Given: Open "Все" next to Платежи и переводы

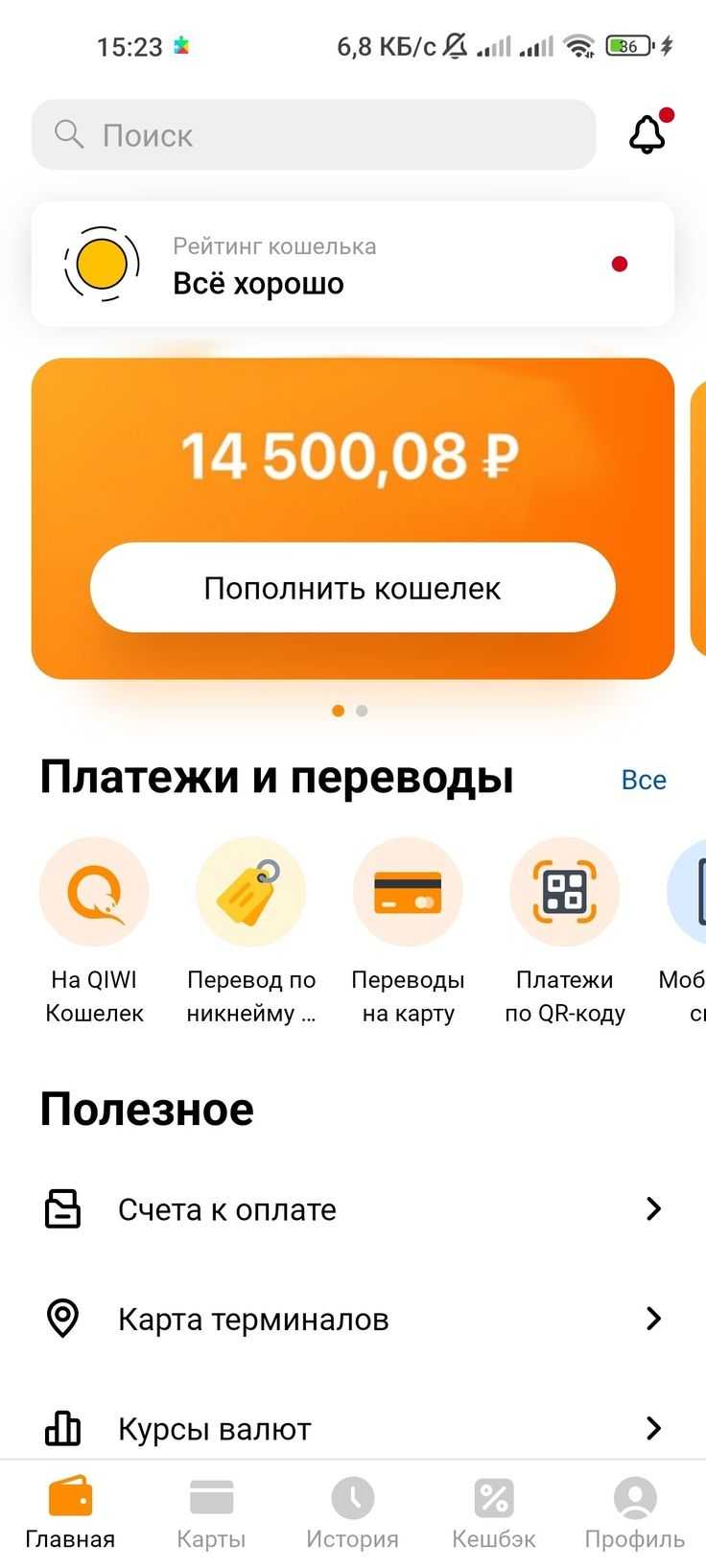Looking at the screenshot, I should 644,779.
